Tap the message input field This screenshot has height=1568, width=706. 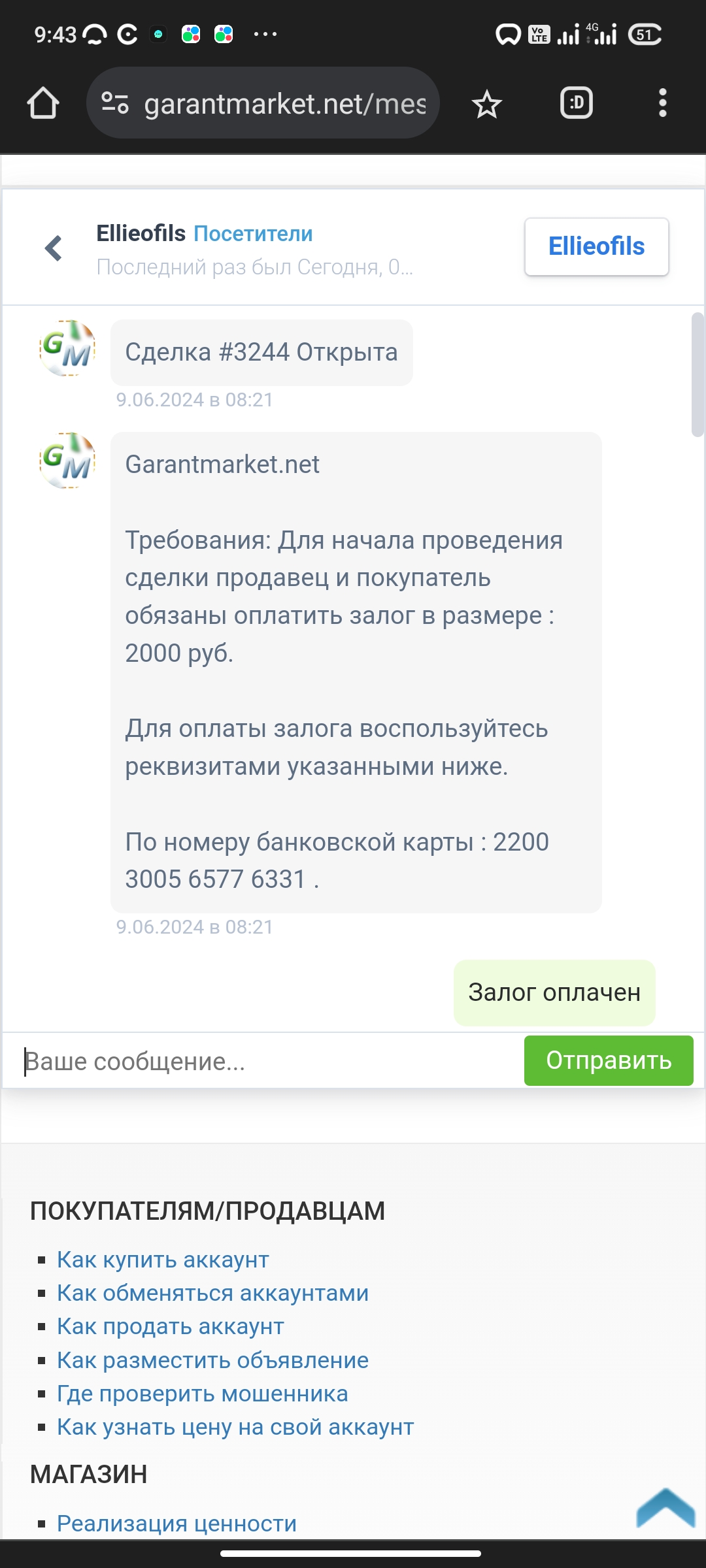click(x=264, y=1061)
